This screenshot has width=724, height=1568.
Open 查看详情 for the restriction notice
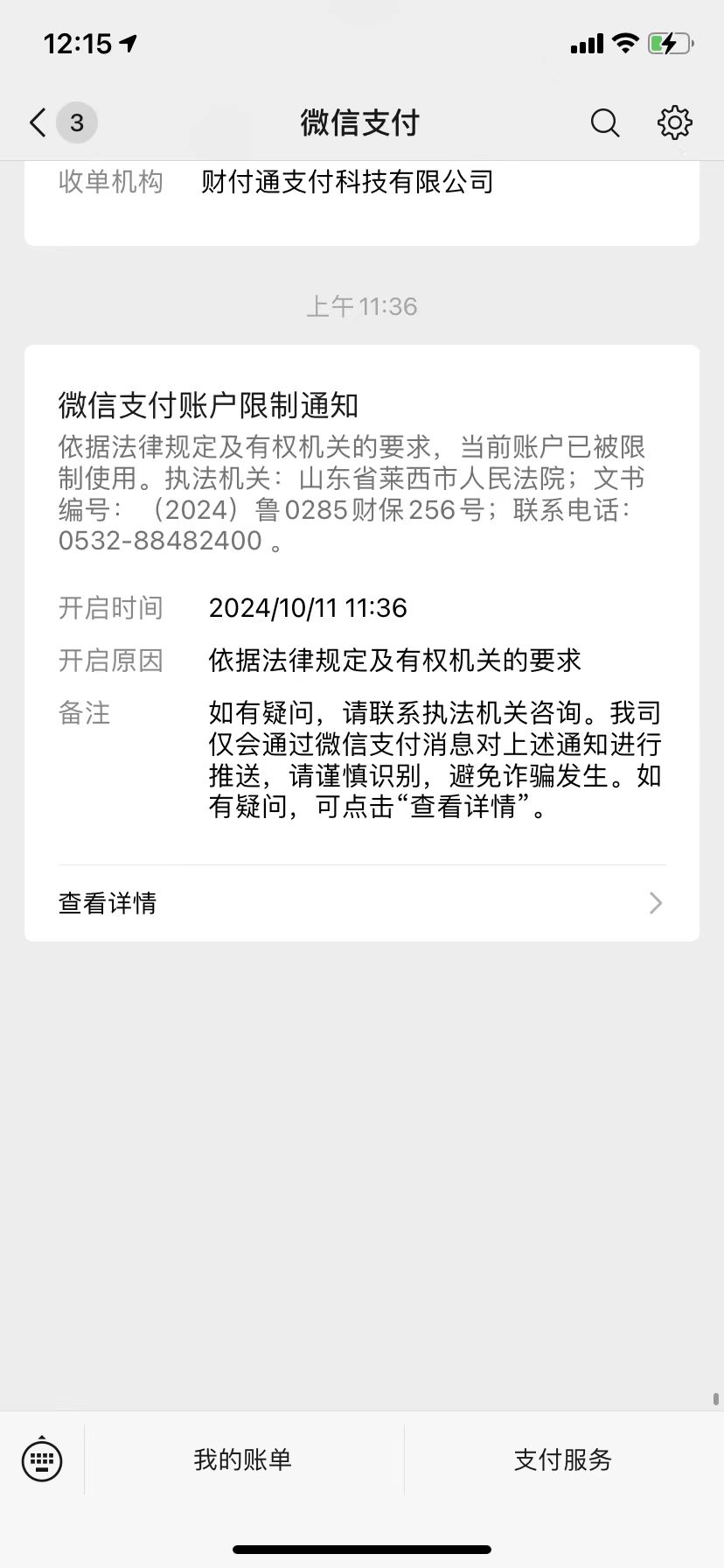click(x=362, y=903)
